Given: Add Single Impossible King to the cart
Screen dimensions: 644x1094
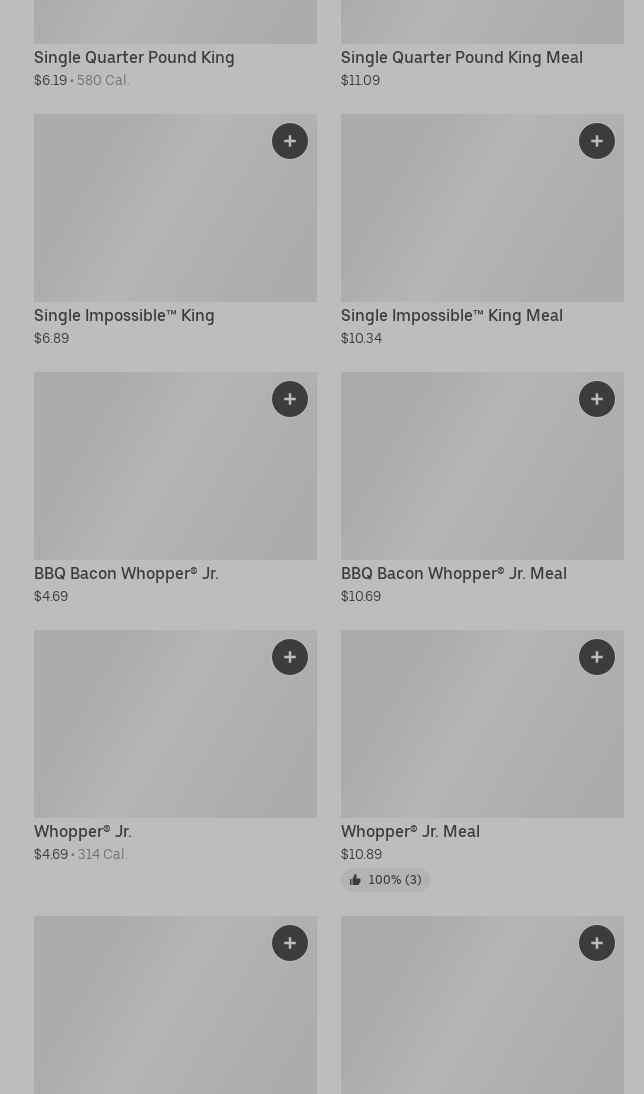Looking at the screenshot, I should (290, 141).
